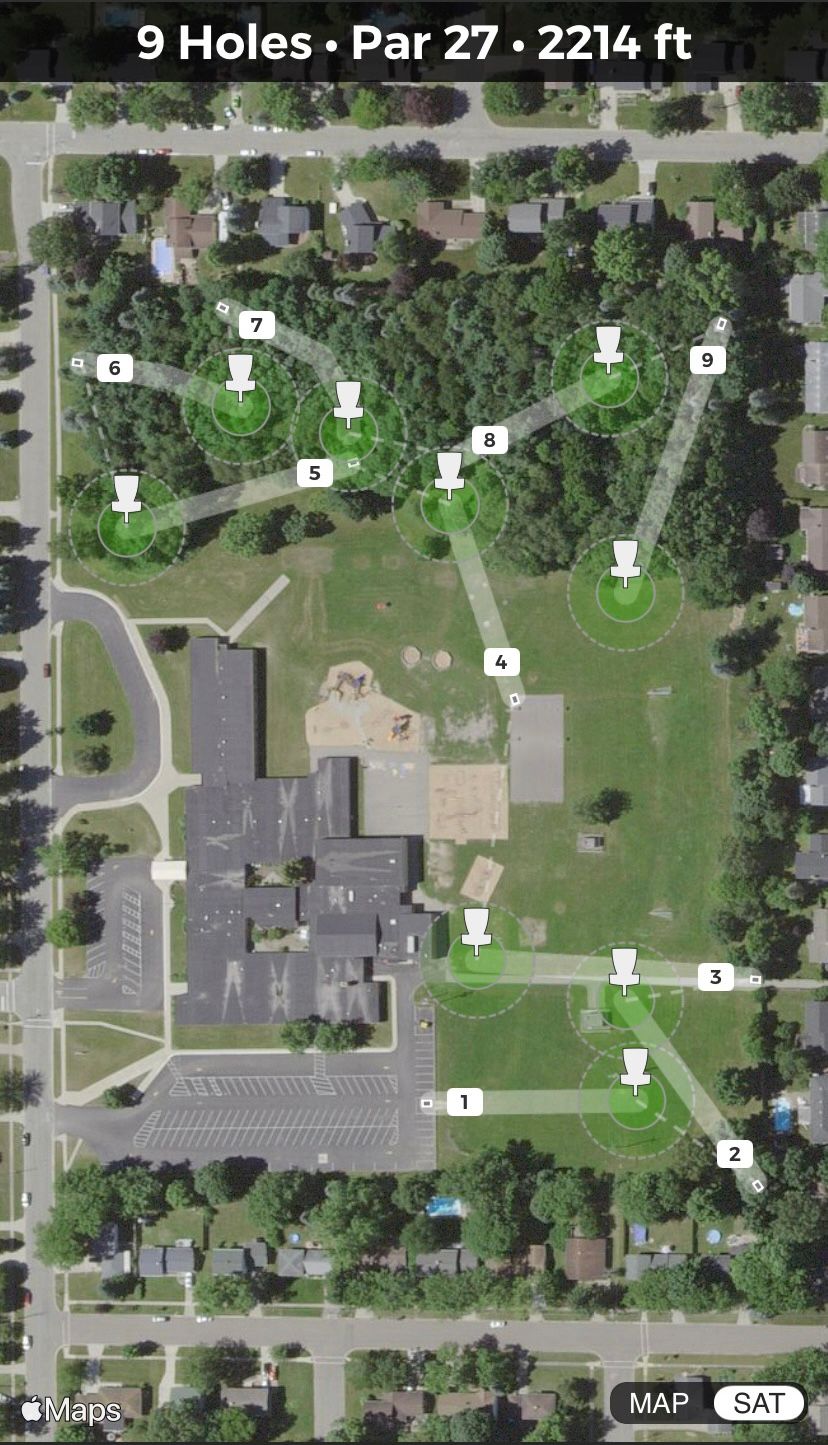Select the hole 5 marker
Image resolution: width=828 pixels, height=1445 pixels.
tap(314, 473)
